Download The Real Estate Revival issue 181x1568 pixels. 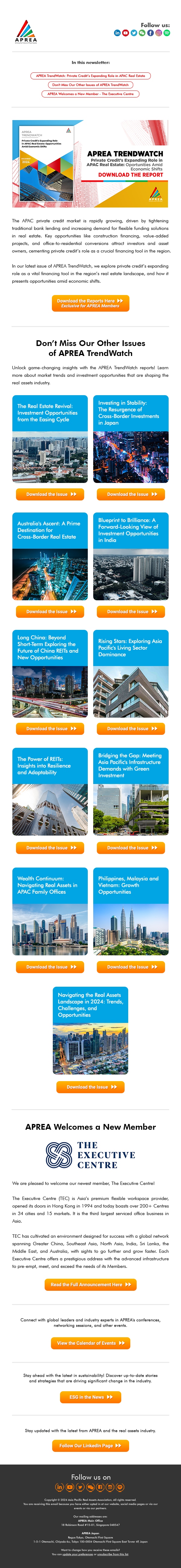click(x=50, y=494)
